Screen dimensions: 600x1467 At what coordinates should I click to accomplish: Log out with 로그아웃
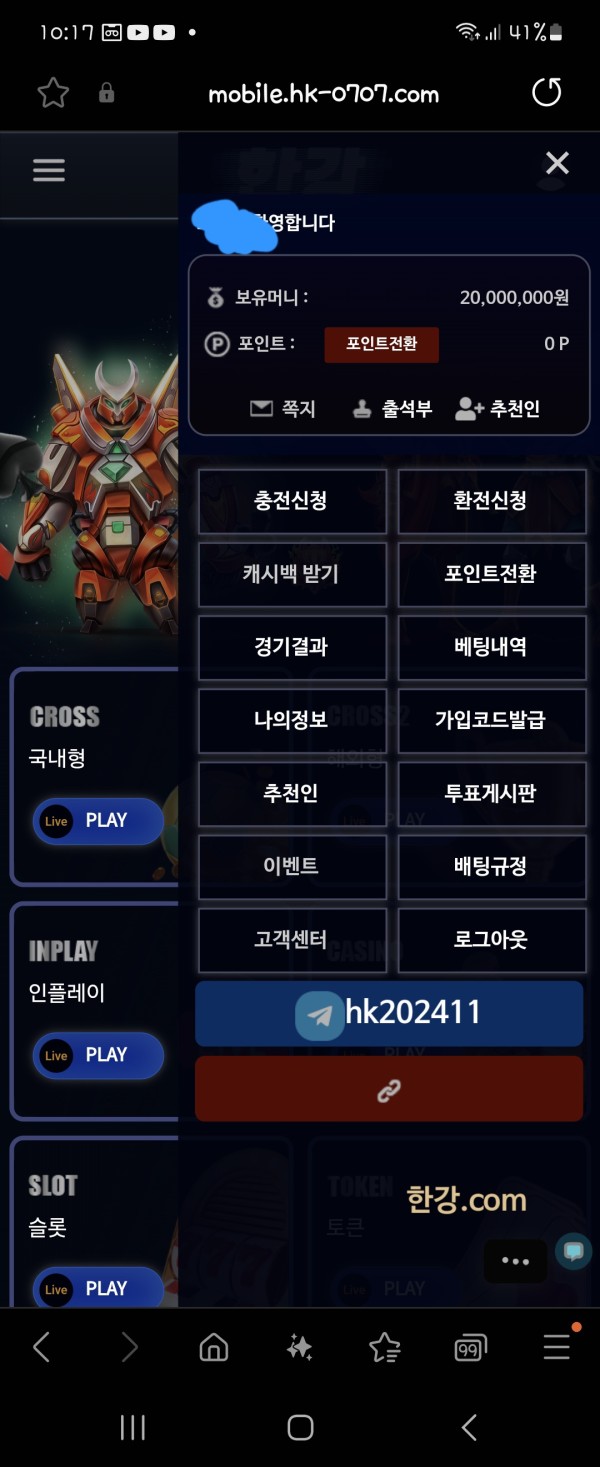tap(491, 940)
